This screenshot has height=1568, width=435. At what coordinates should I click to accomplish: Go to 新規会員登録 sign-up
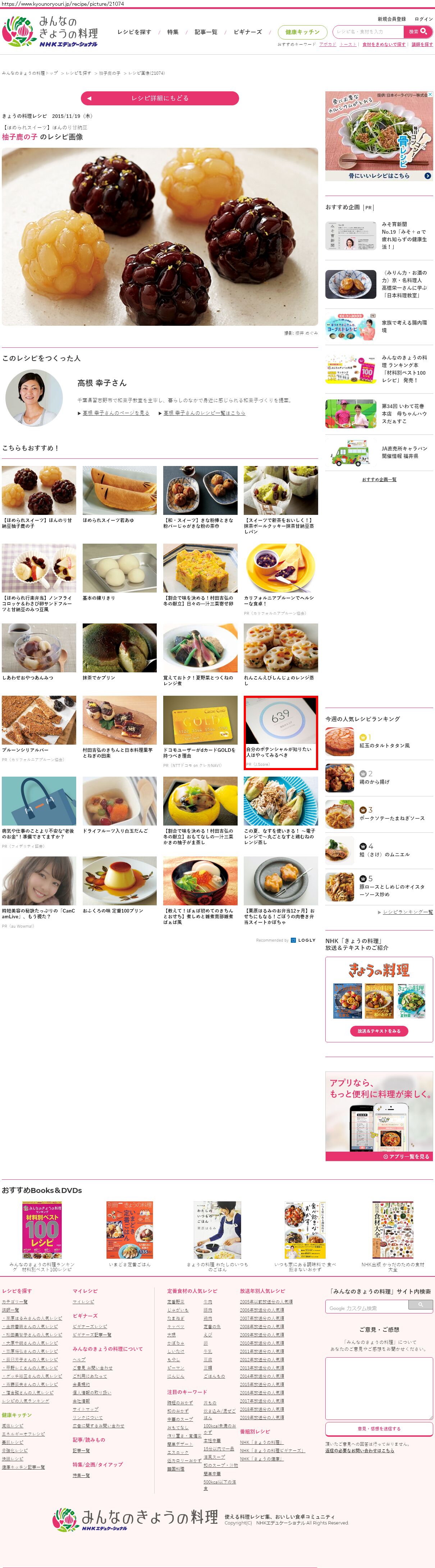(391, 19)
